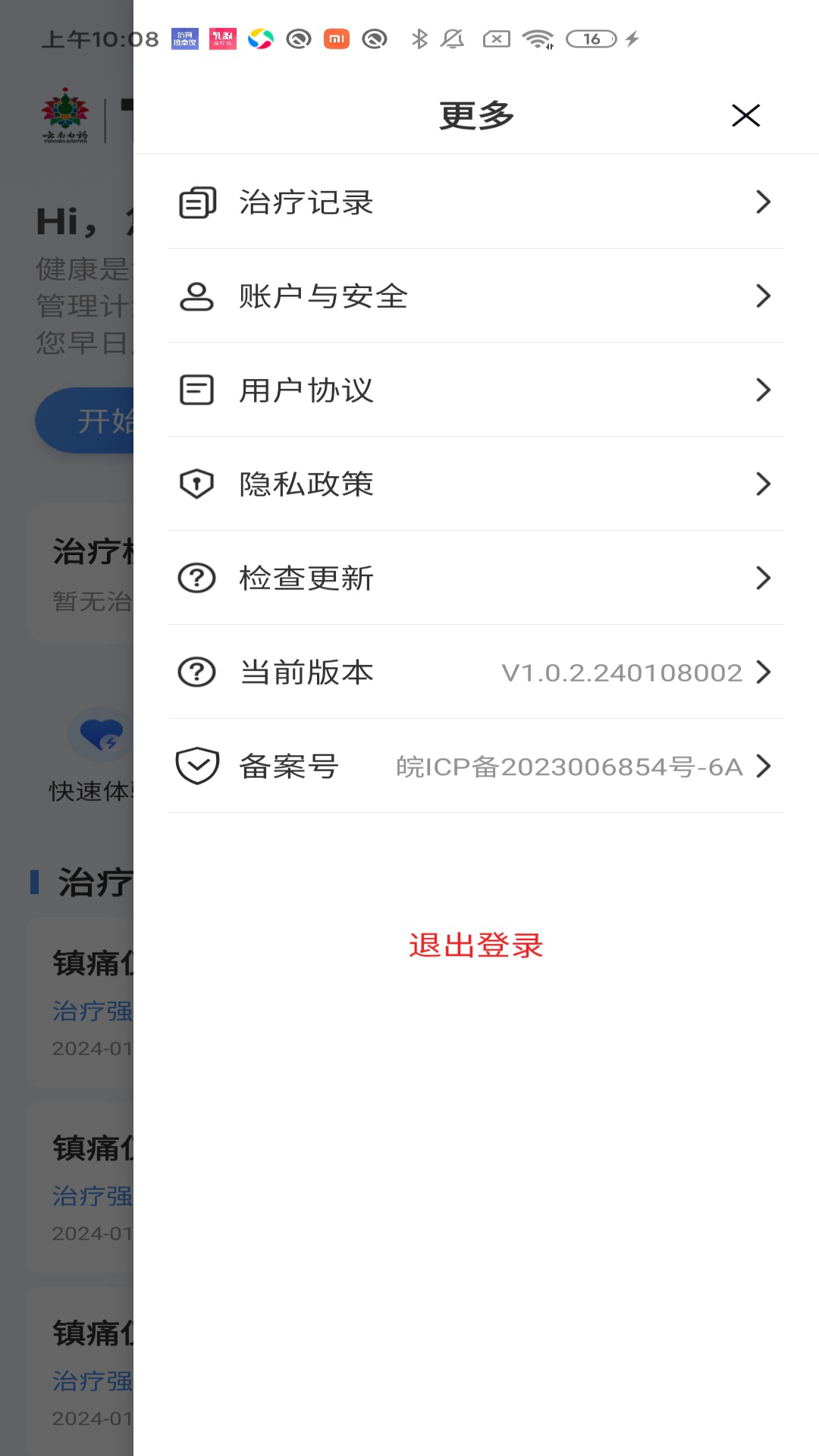
Task: Tap the battery level indicator
Action: click(x=591, y=38)
